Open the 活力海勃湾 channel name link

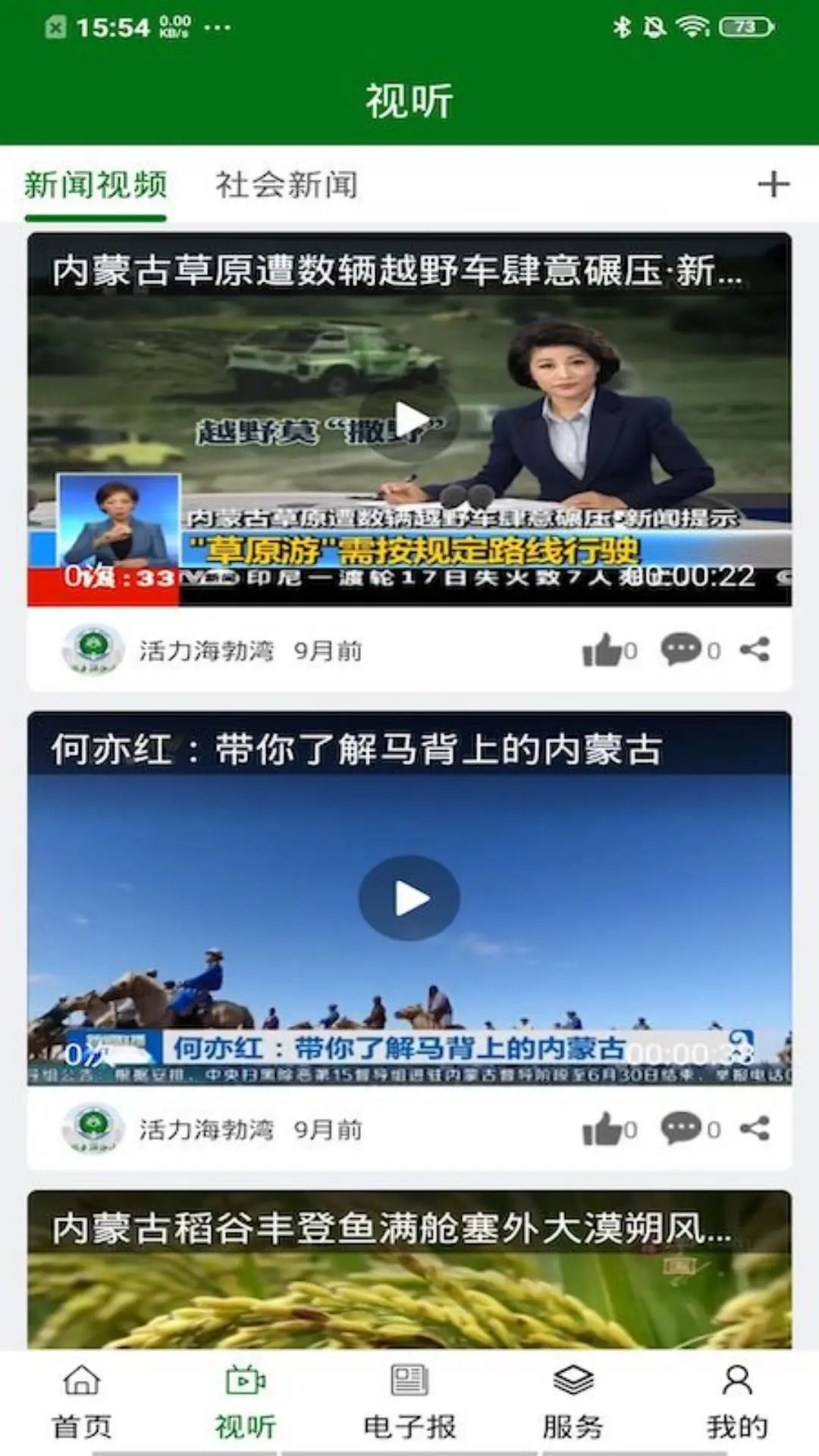(205, 650)
